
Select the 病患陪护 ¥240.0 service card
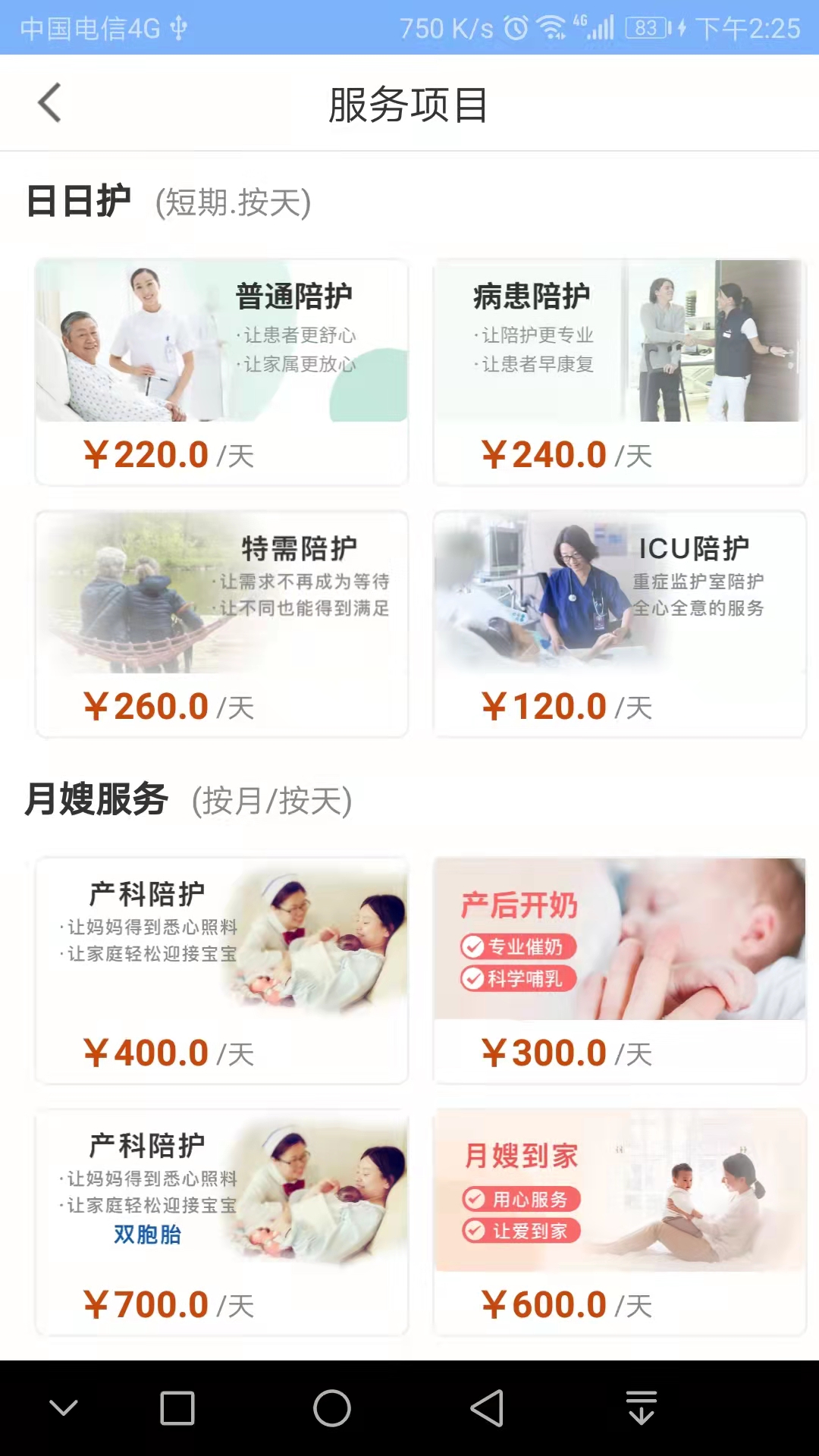[619, 372]
